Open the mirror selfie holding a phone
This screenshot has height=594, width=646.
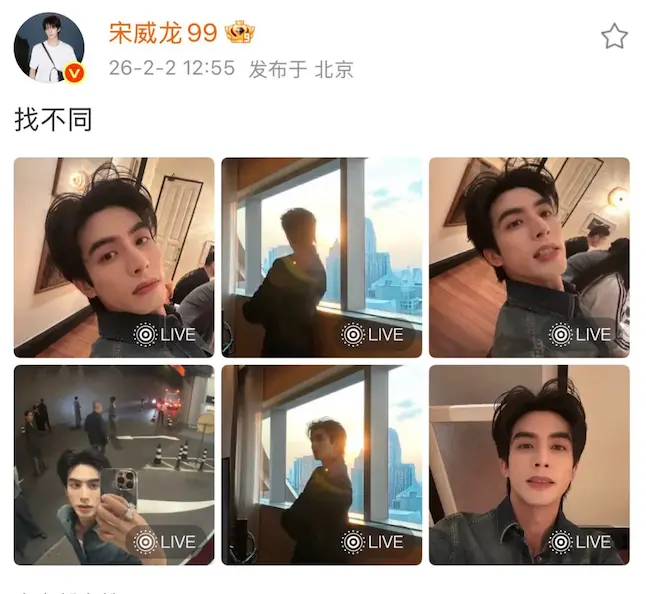pyautogui.click(x=114, y=465)
